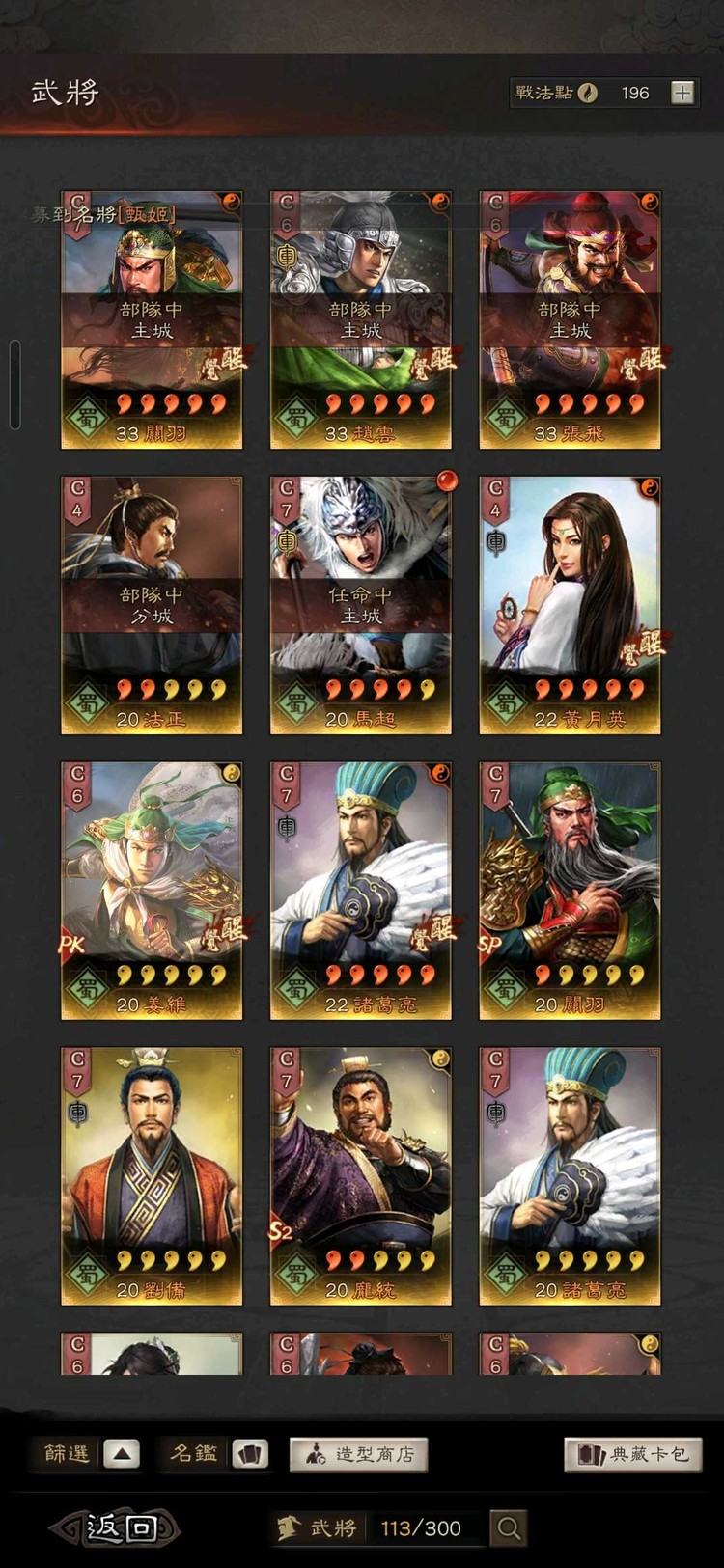Screen dimensions: 724x1568
Task: Open the 龐統 general card
Action: (x=360, y=1176)
